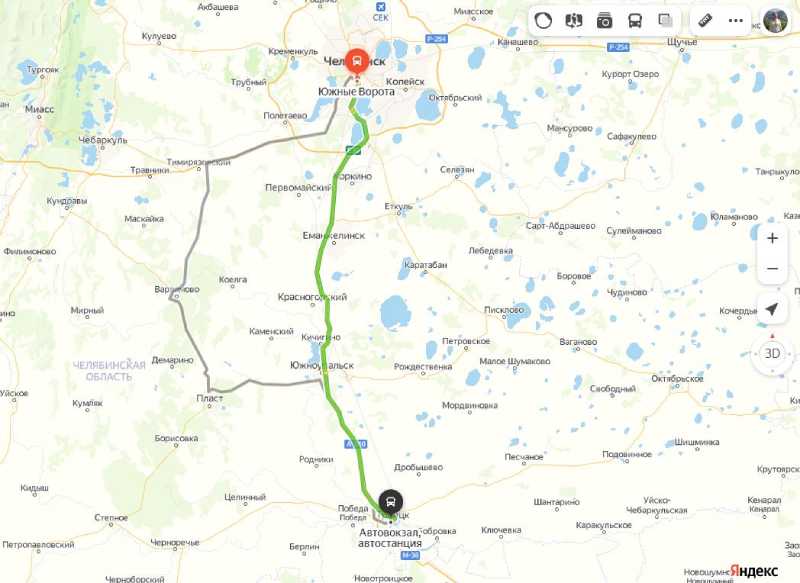Screen dimensions: 800x583
Task: Open the three-dot more menu
Action: tap(736, 20)
